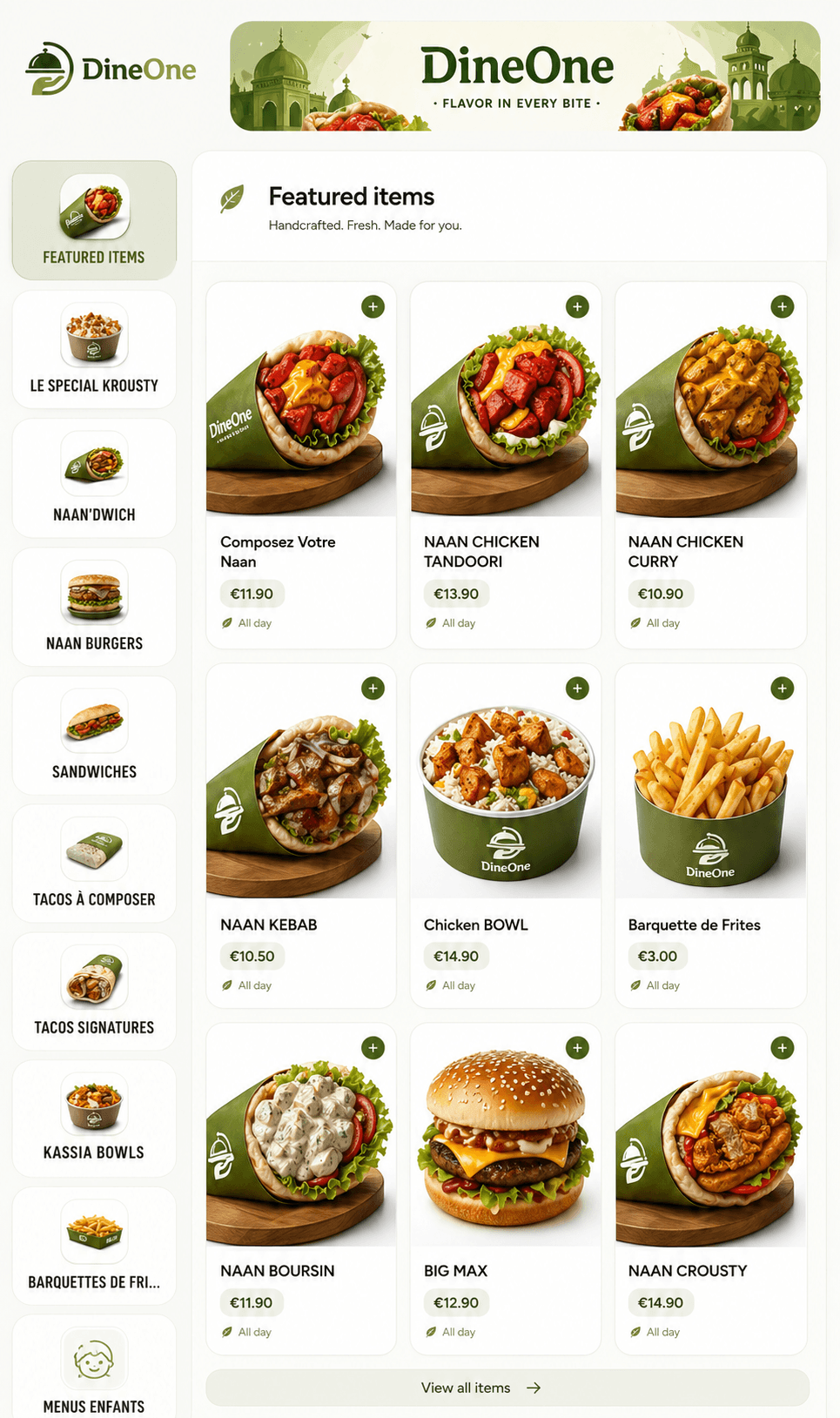This screenshot has height=1418, width=840.
Task: Open the NAAN CROUSTY product card
Action: [x=710, y=1188]
